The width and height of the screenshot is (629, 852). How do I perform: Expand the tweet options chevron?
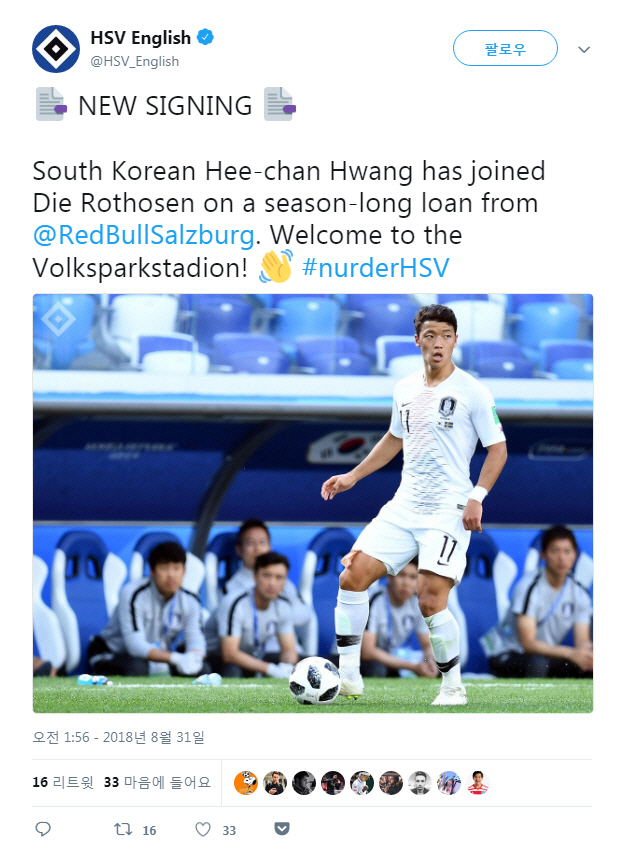(585, 49)
